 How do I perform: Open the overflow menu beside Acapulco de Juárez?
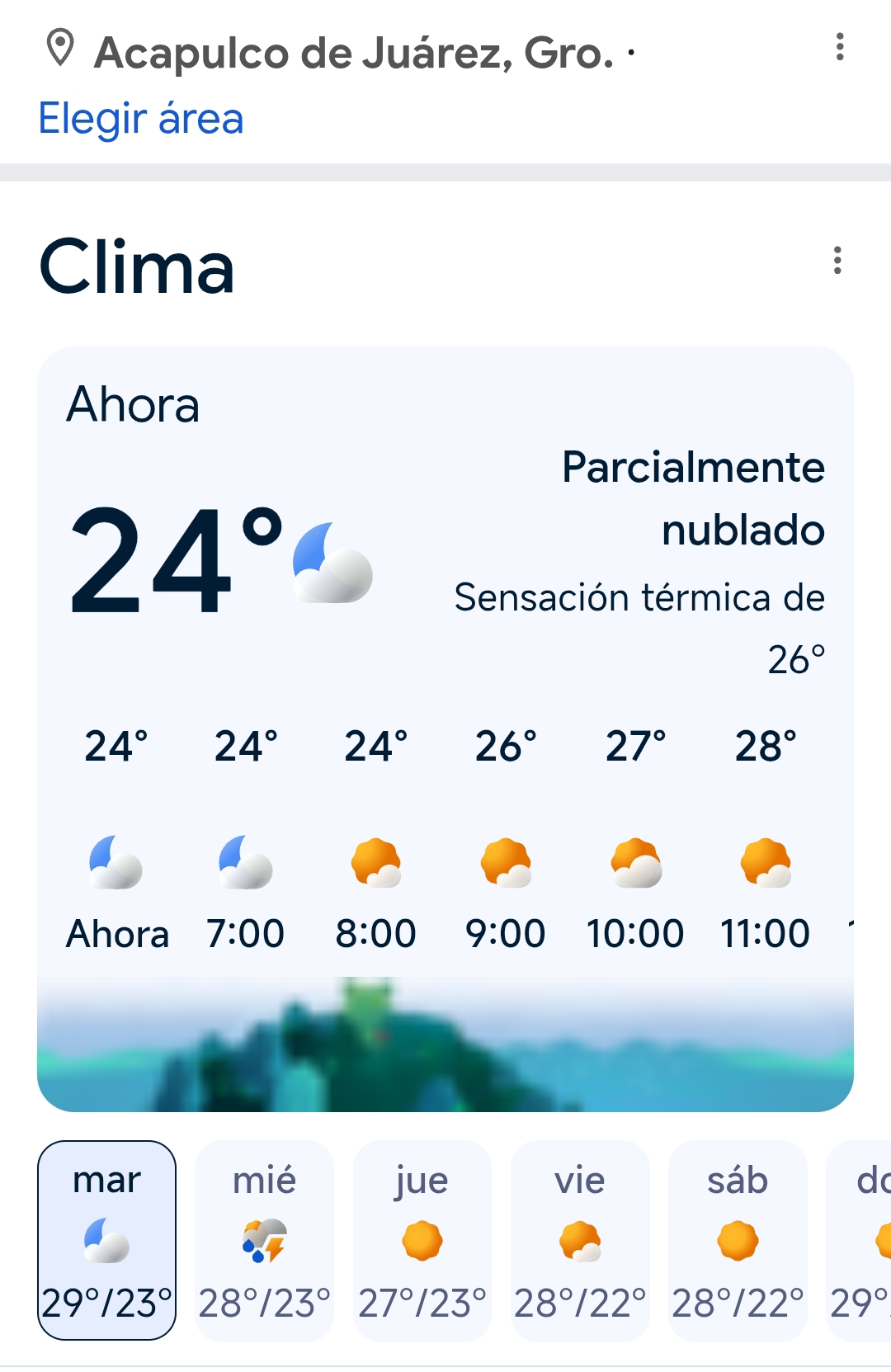point(839,47)
